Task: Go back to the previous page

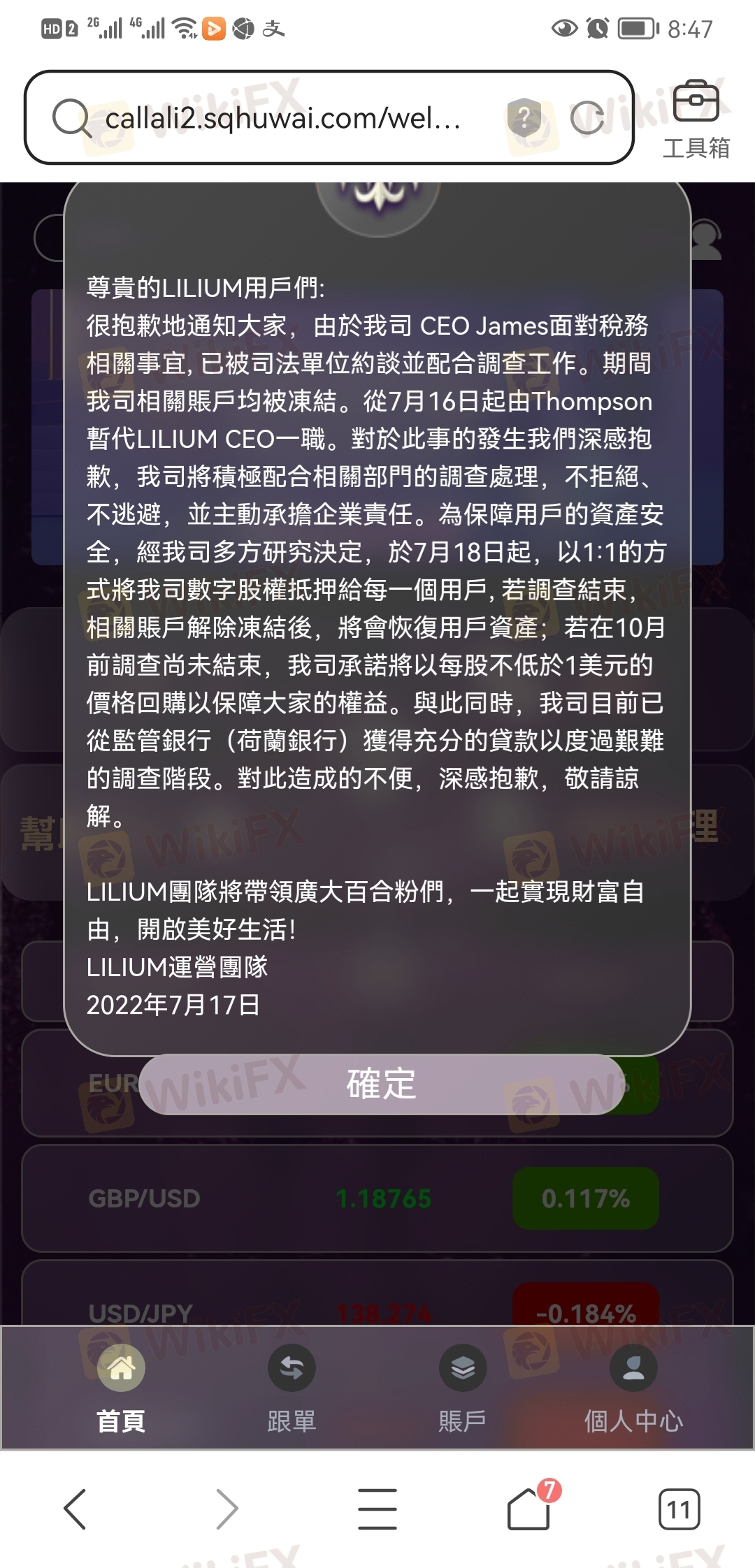Action: click(x=75, y=1509)
